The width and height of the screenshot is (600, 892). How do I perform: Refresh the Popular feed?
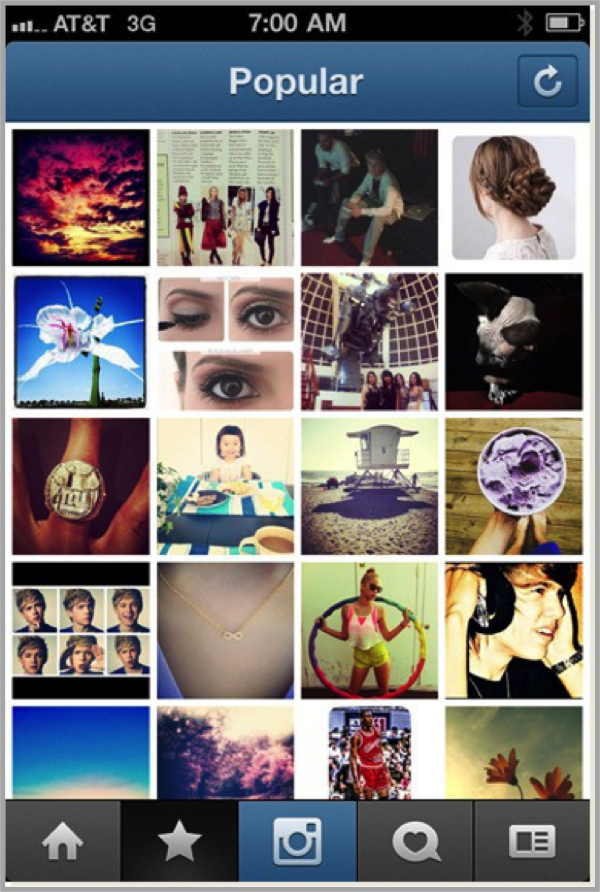pyautogui.click(x=547, y=82)
